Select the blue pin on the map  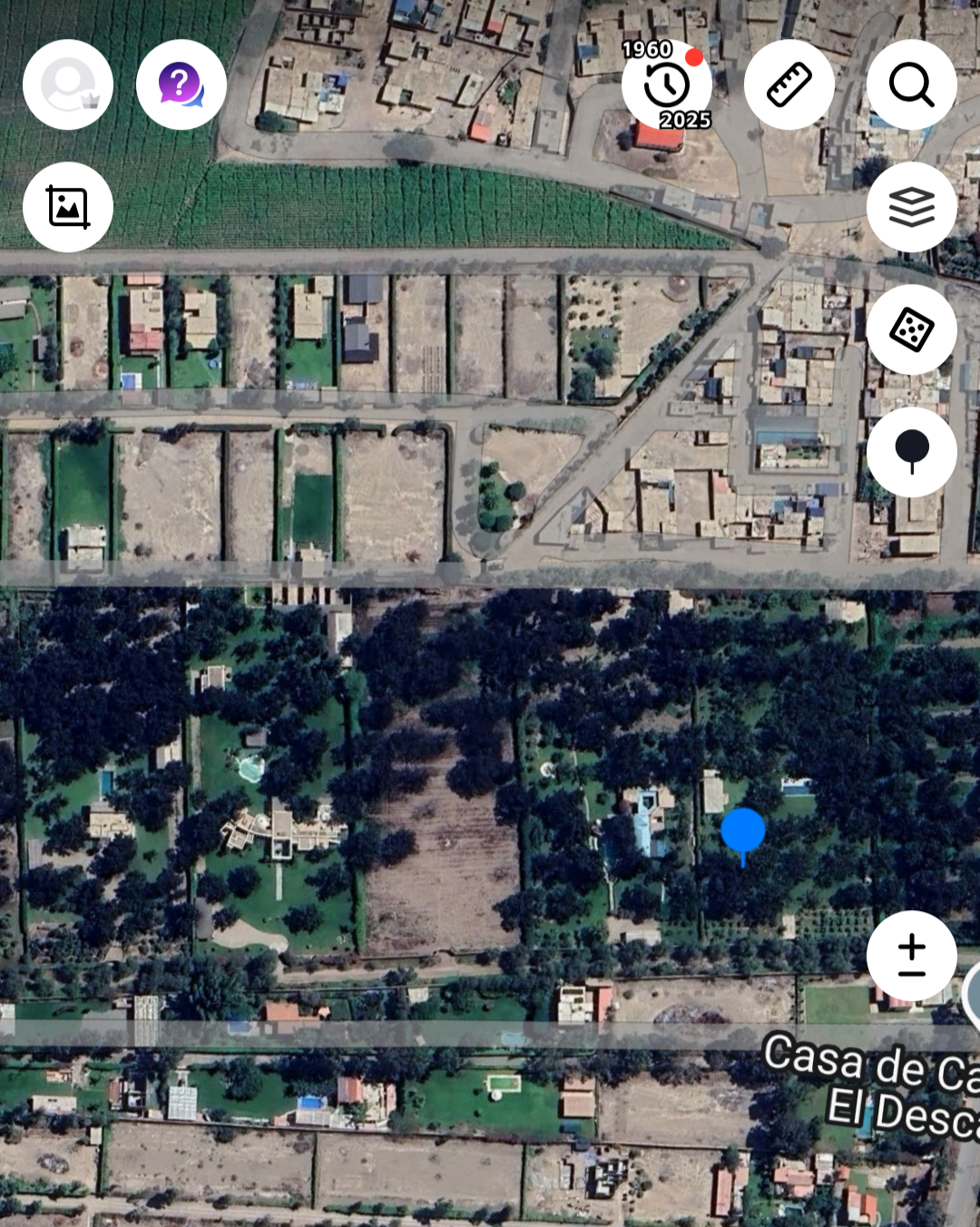[x=743, y=832]
